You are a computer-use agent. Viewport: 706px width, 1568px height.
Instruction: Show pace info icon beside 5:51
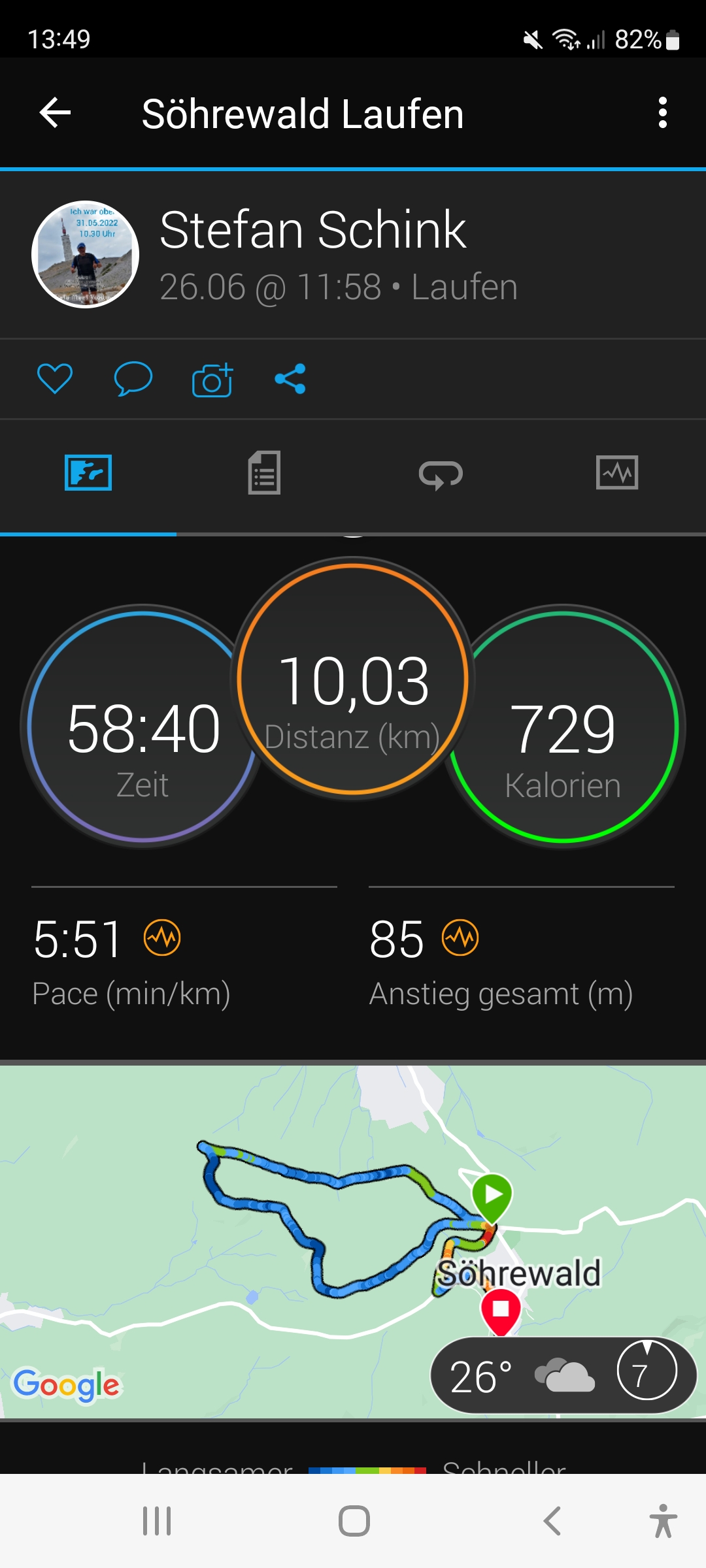point(162,938)
